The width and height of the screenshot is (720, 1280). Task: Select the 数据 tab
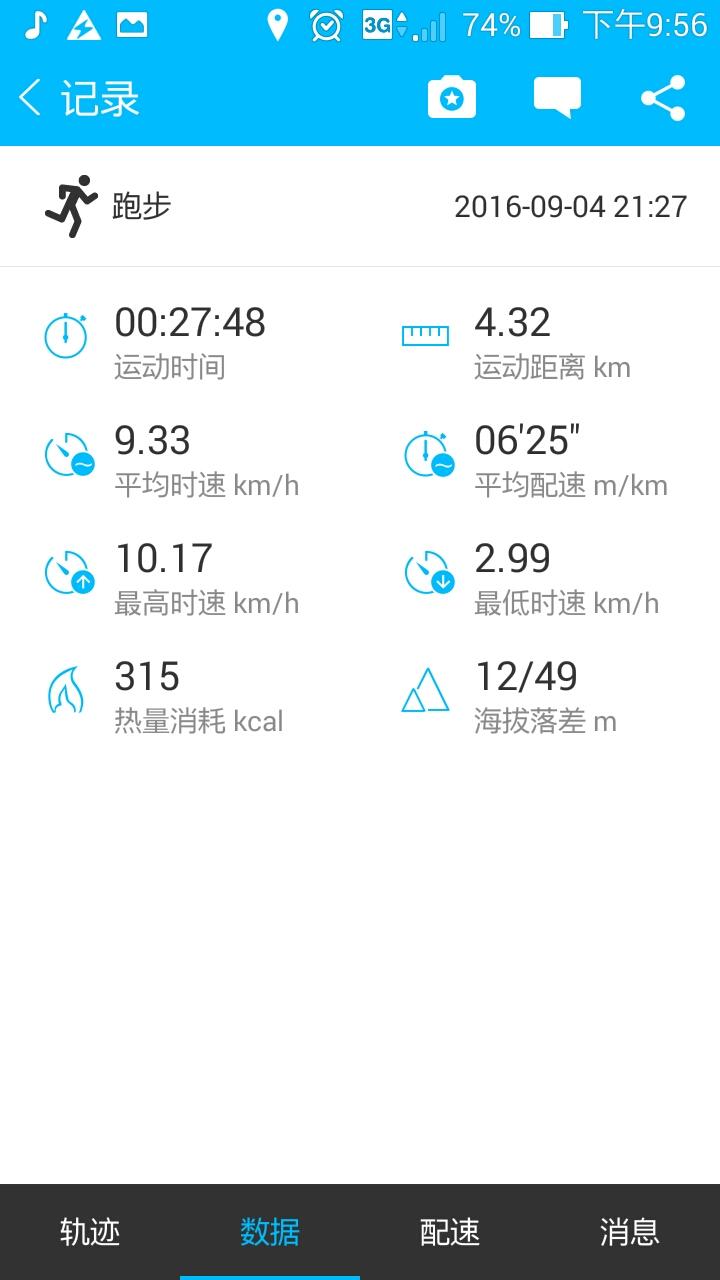coord(270,1232)
